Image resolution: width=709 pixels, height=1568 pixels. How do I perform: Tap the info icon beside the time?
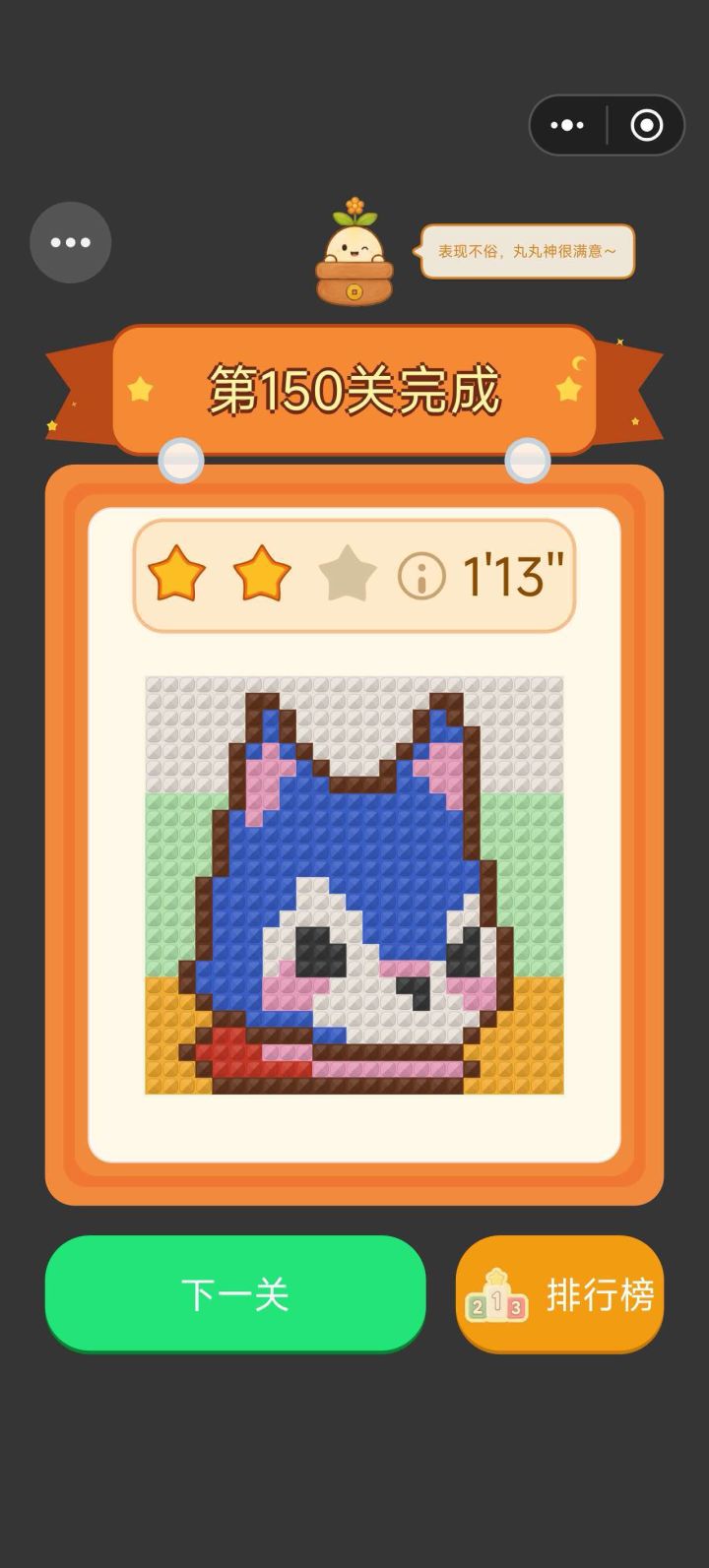[x=421, y=576]
